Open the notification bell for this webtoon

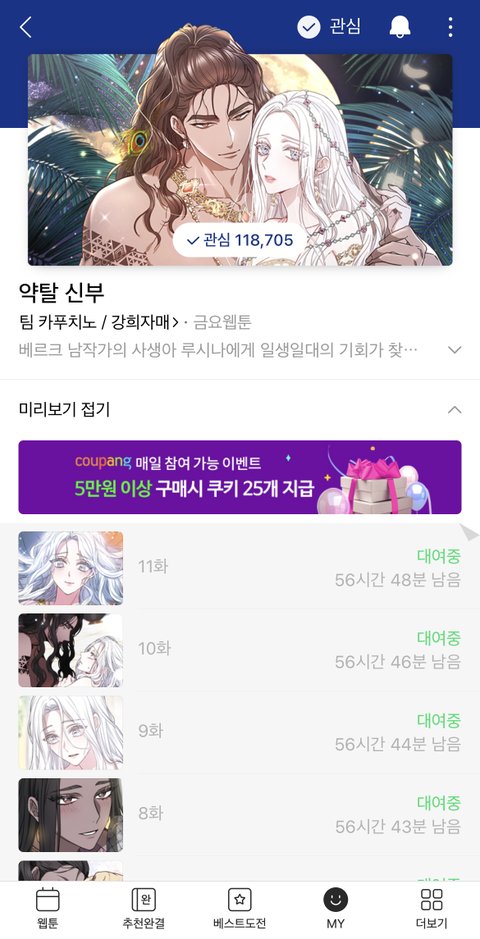400,27
